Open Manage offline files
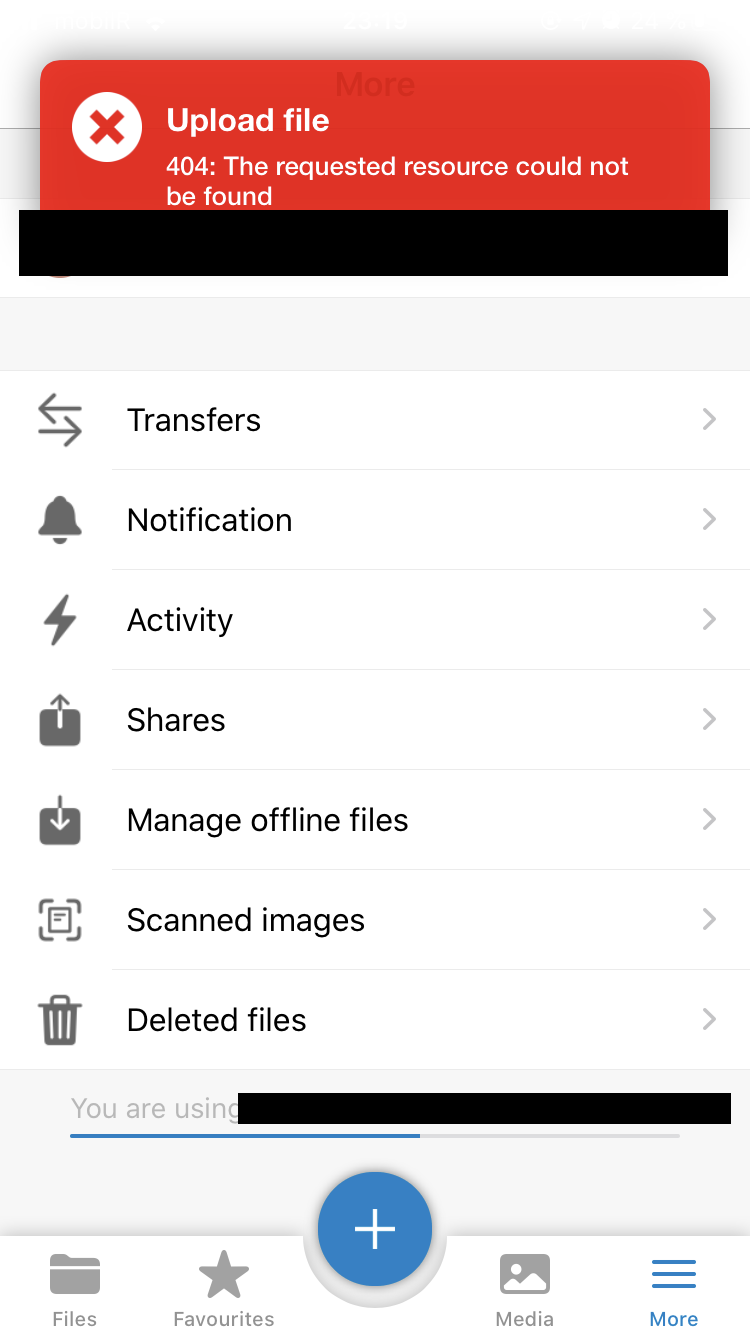750x1334 pixels. 375,820
